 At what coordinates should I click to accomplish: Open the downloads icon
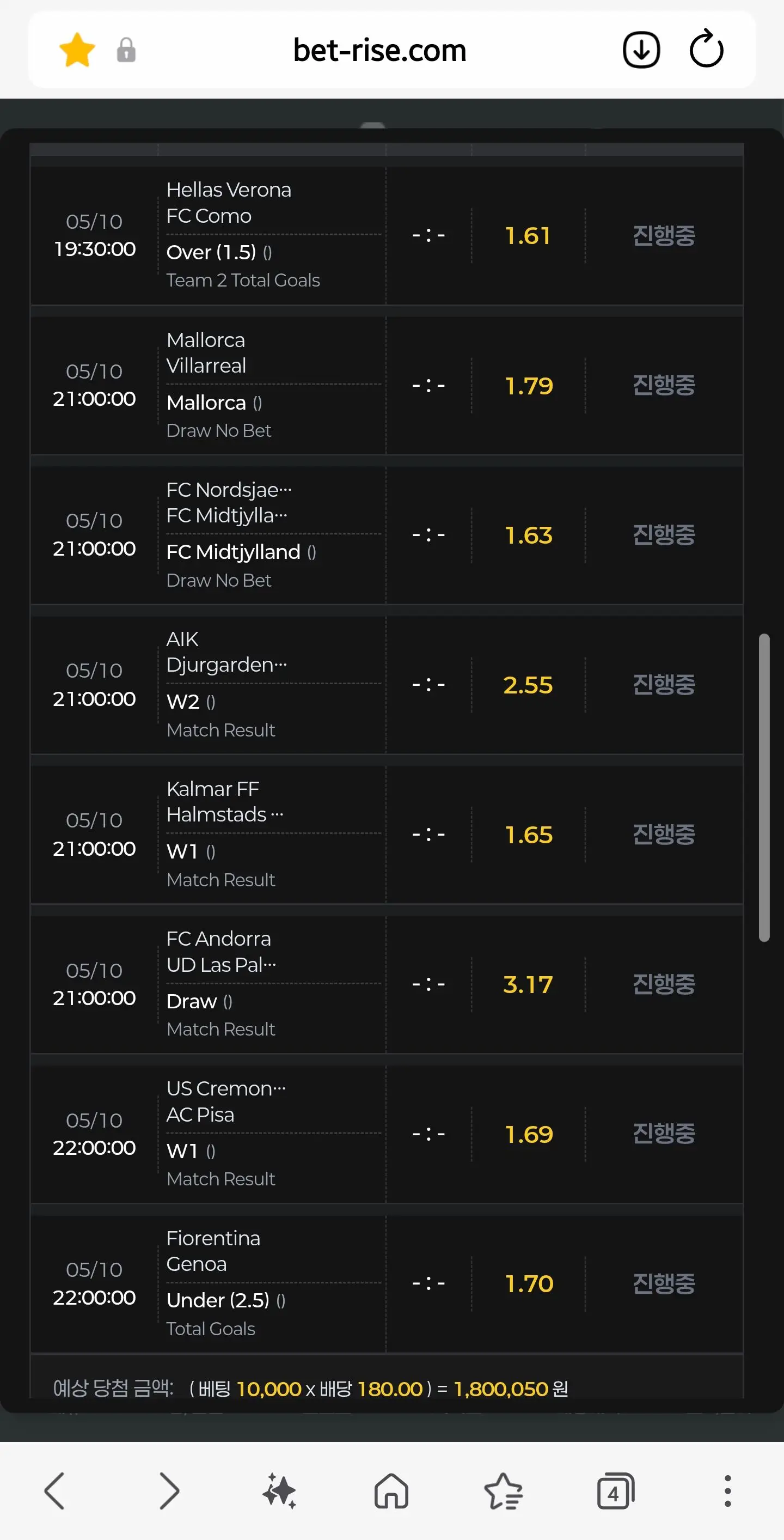(x=641, y=50)
